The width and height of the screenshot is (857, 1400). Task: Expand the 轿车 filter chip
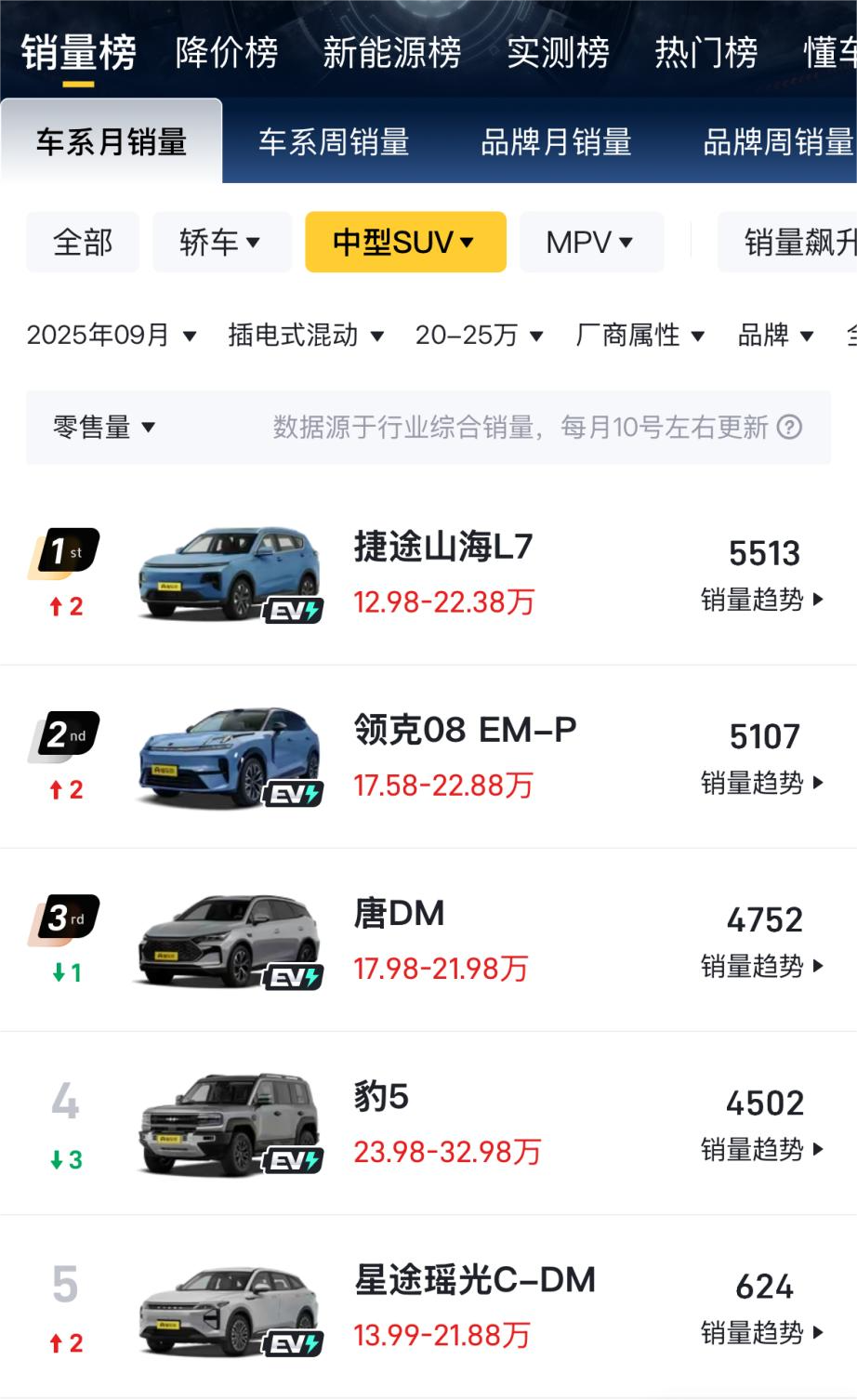(x=221, y=243)
